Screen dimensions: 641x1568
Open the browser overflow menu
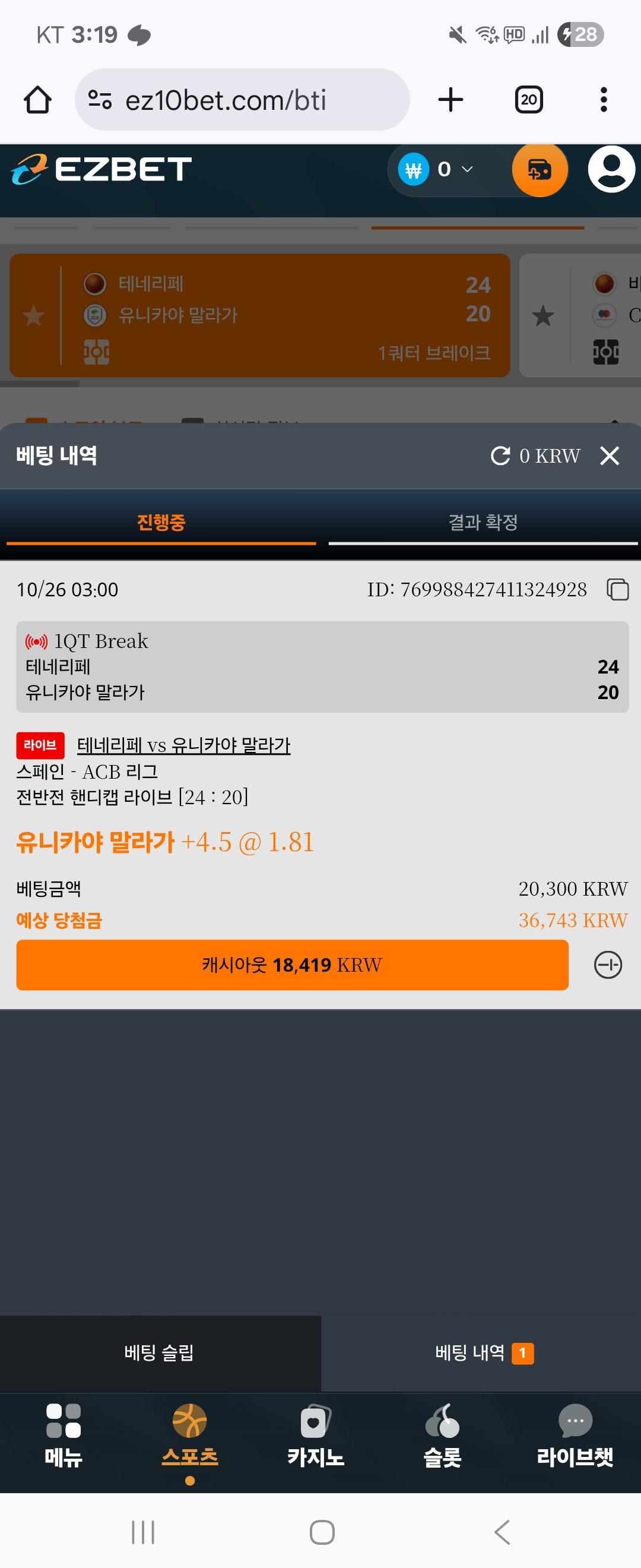pos(603,100)
